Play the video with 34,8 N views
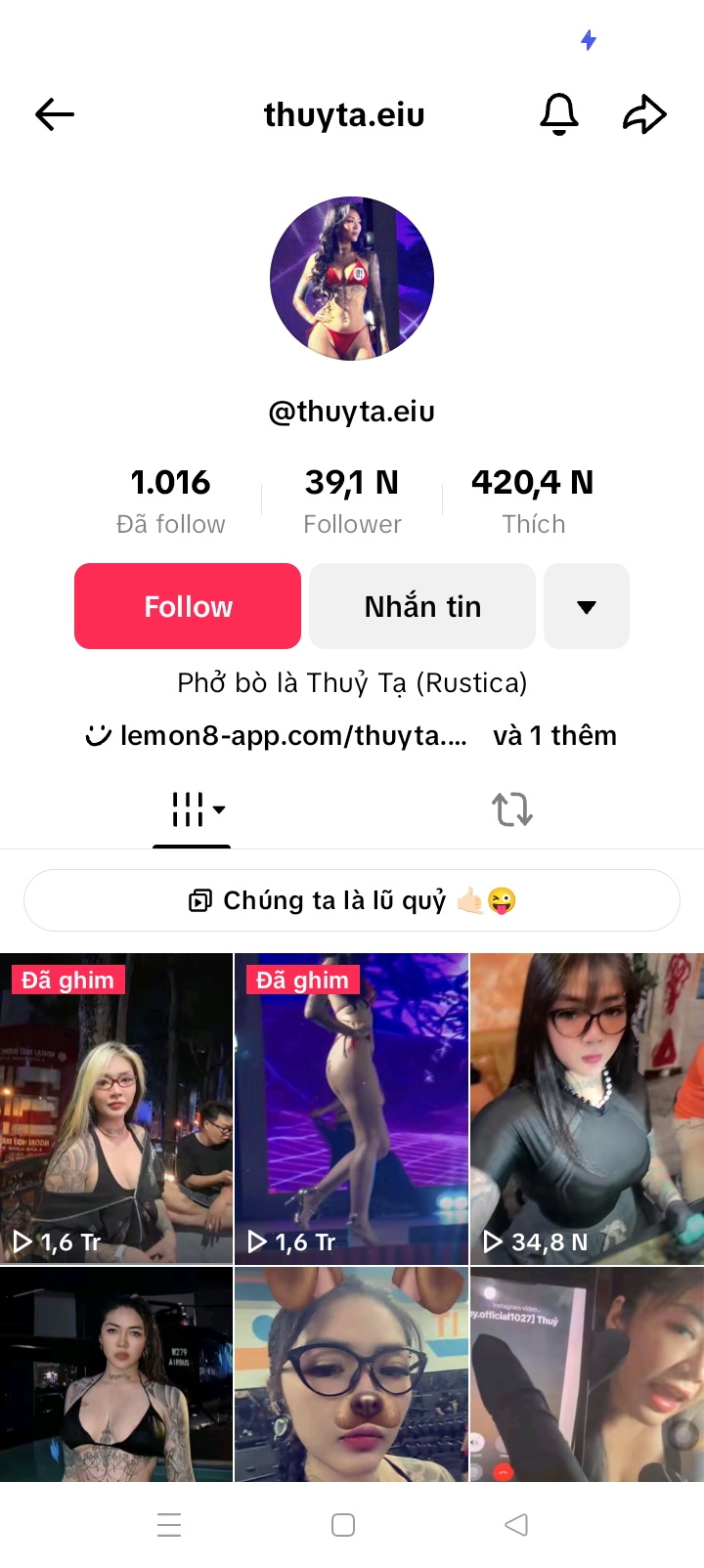 pyautogui.click(x=587, y=1108)
